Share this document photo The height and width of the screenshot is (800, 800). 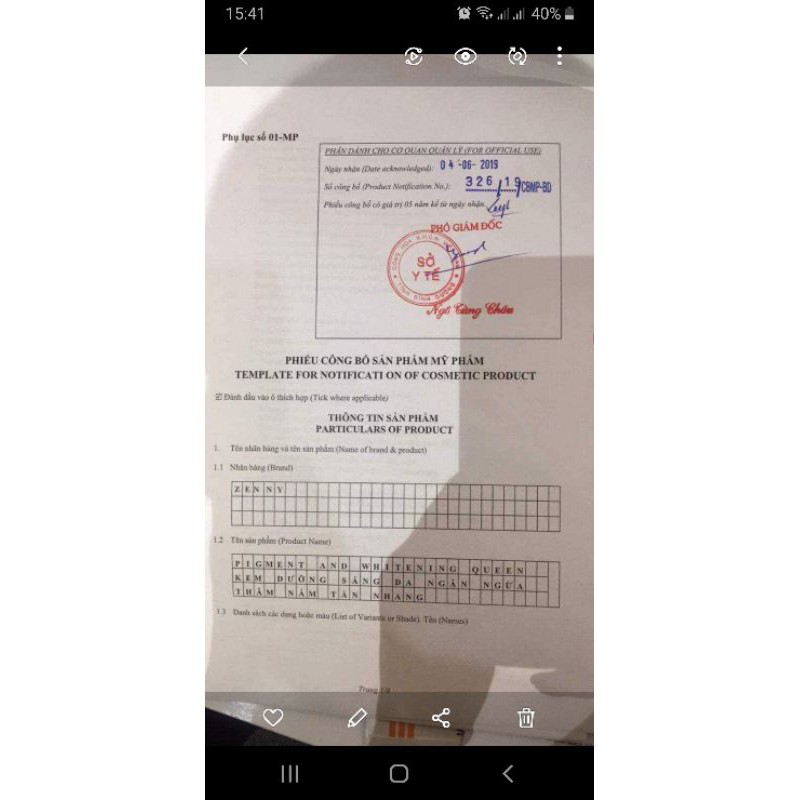(441, 717)
